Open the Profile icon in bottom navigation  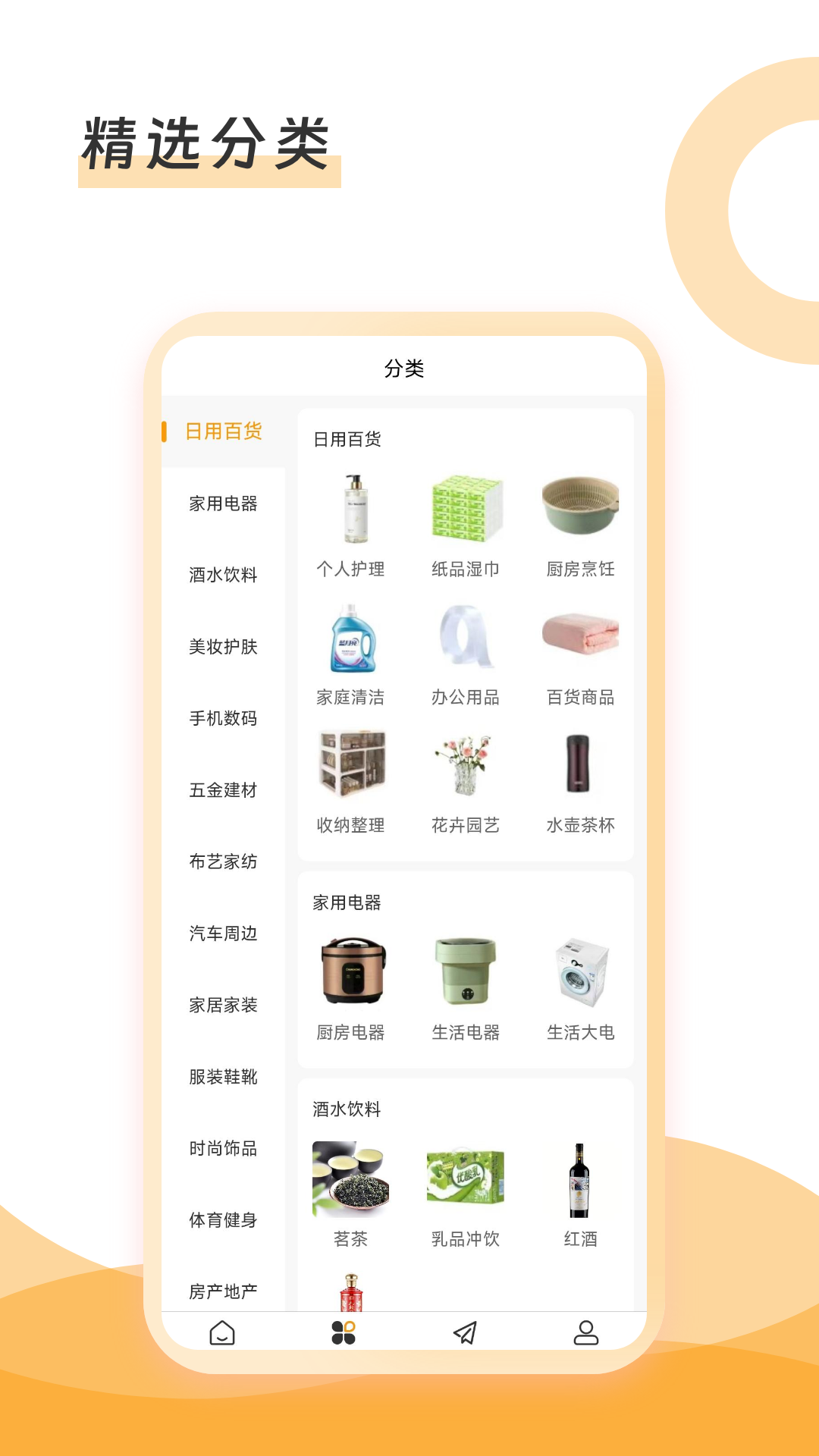(585, 1332)
